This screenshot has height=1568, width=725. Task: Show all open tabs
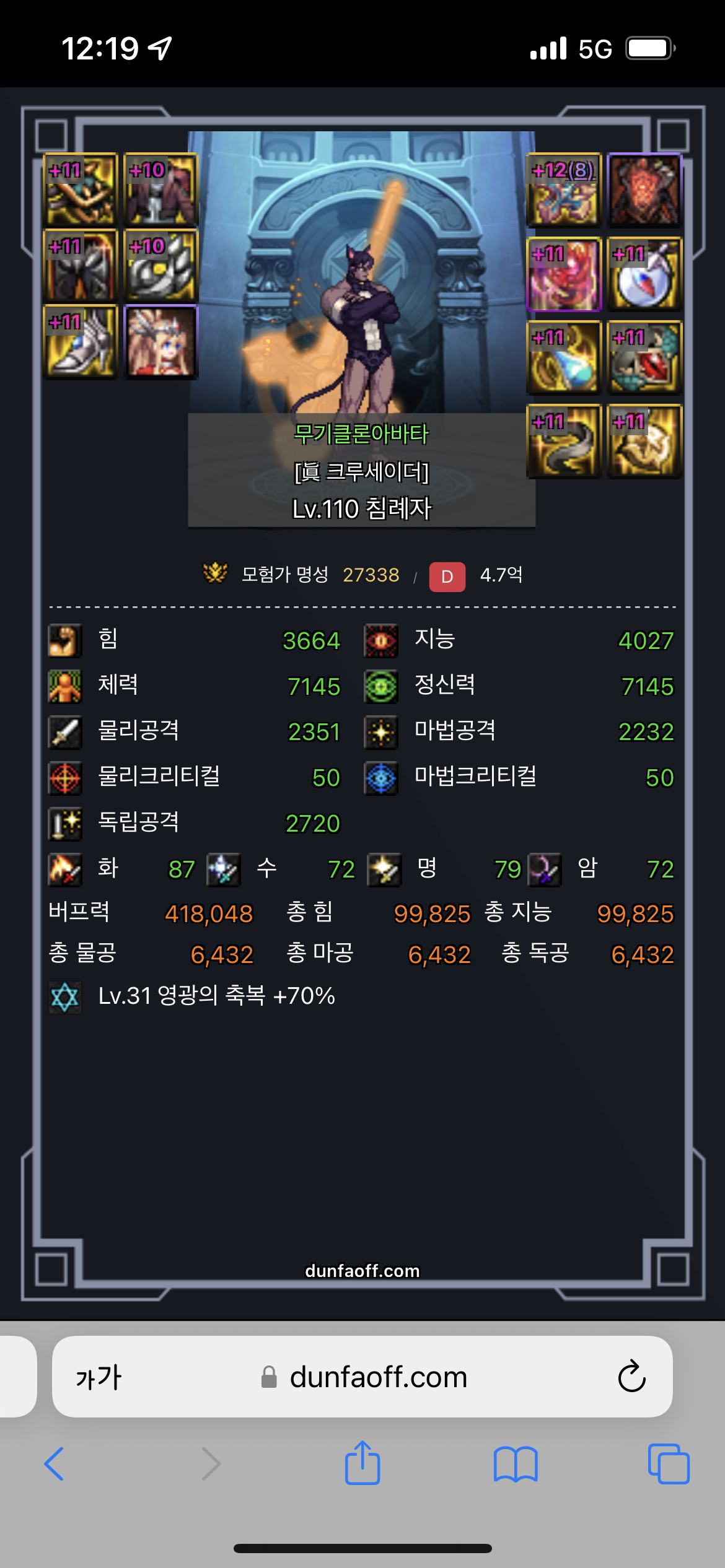coord(669,1464)
